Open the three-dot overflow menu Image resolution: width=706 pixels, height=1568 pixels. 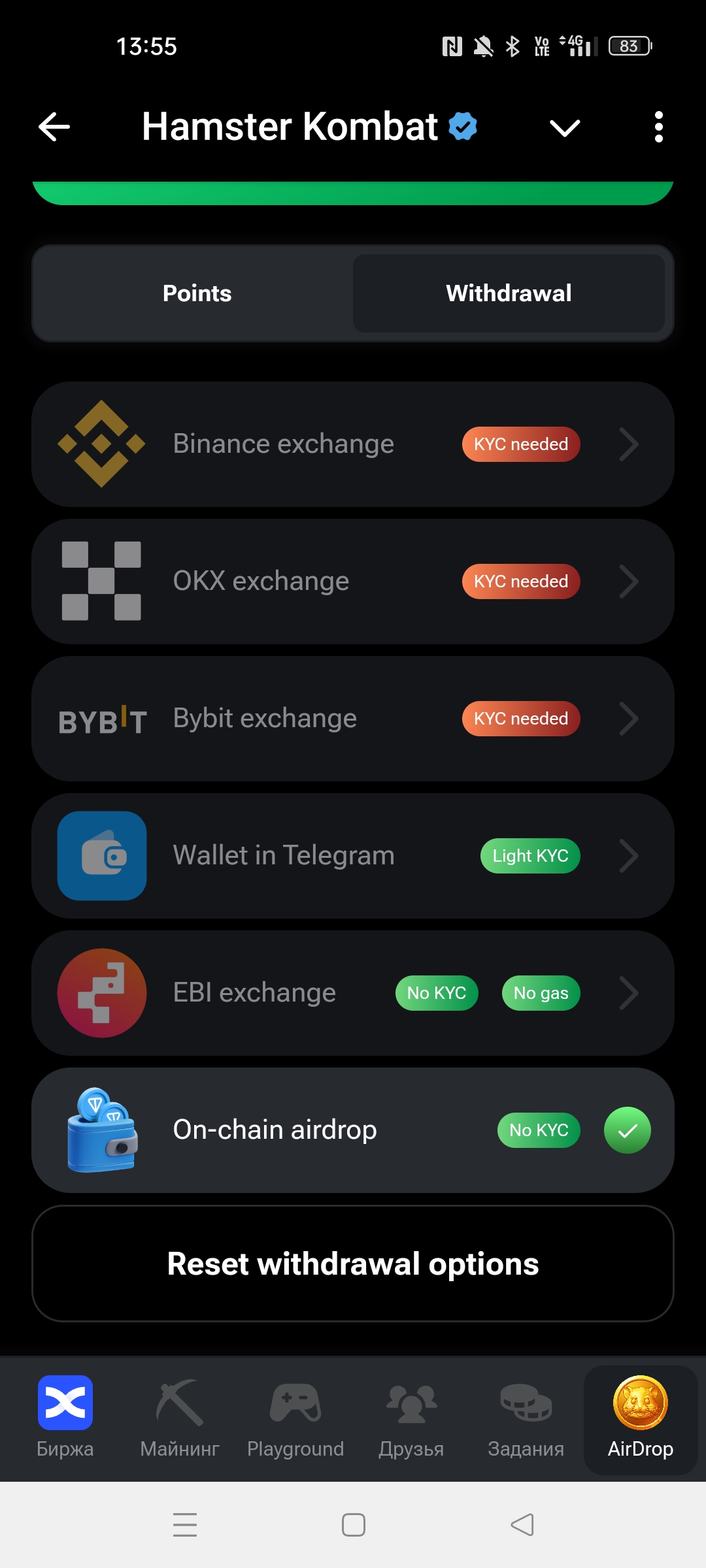coord(658,127)
